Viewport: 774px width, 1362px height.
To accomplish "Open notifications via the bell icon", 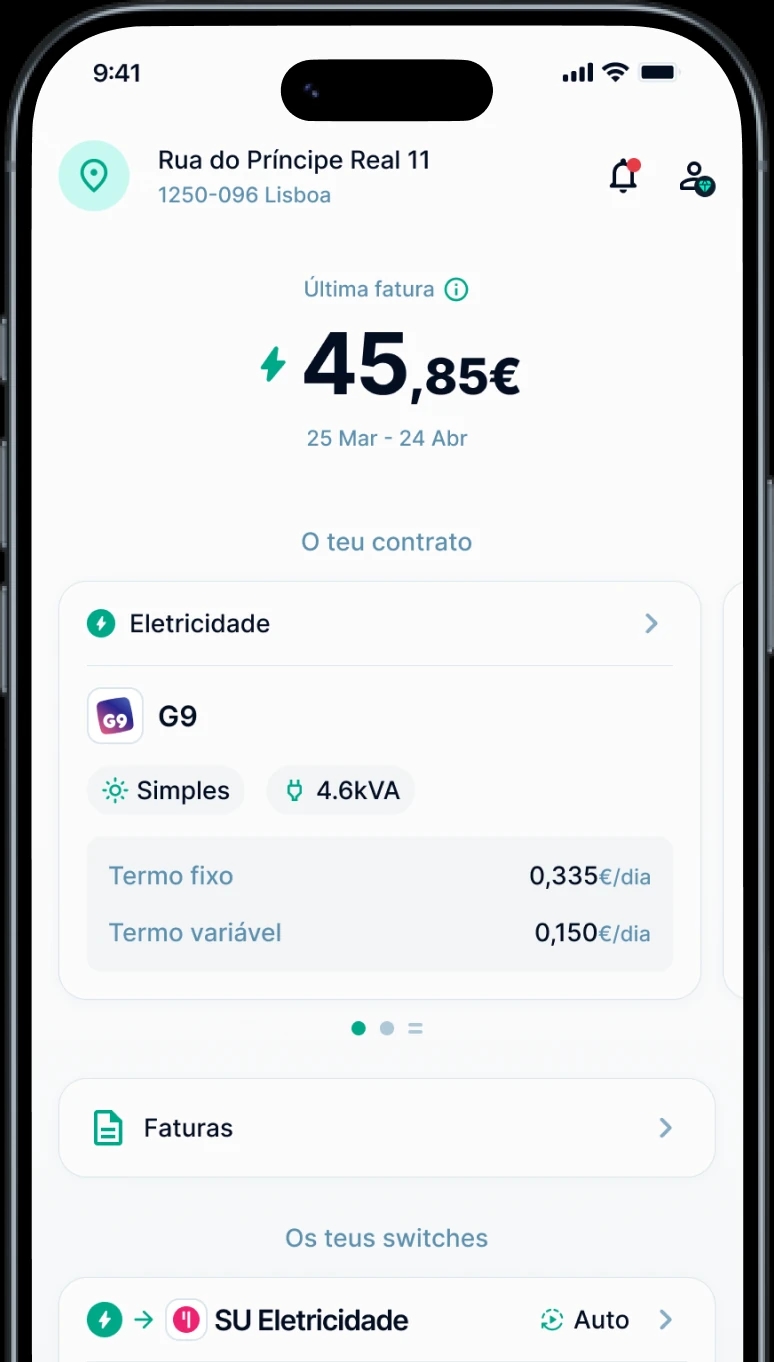I will click(624, 174).
